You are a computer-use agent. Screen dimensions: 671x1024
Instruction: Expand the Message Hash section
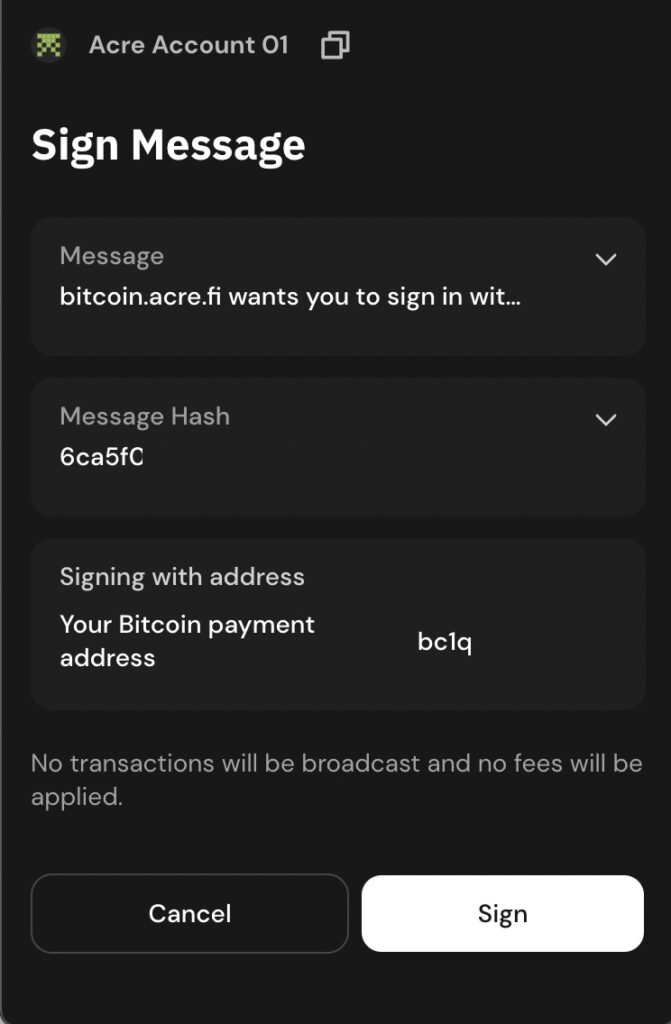pos(605,420)
